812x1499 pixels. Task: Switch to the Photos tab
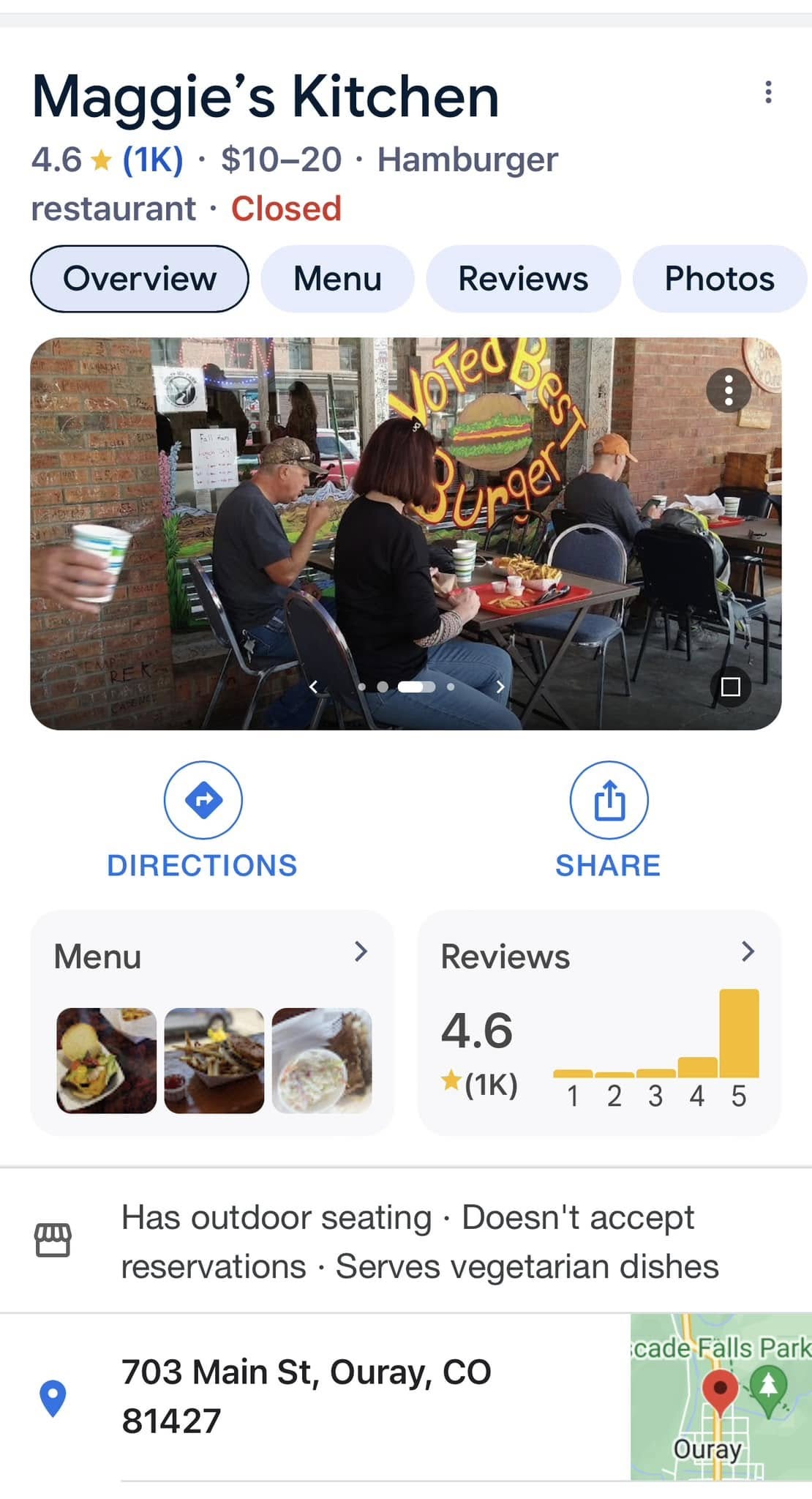pos(719,279)
